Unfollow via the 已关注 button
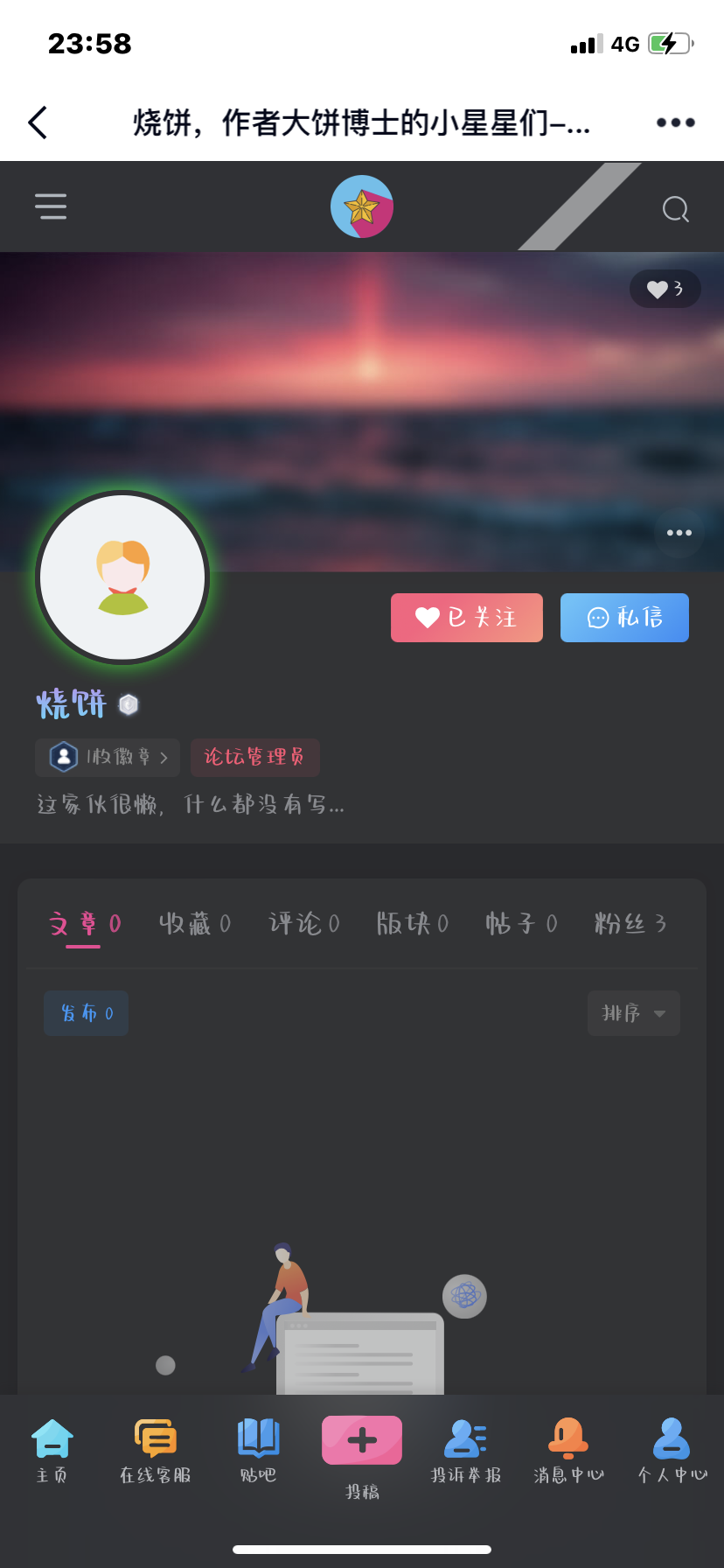Screen dimensions: 724x1568 click(466, 618)
